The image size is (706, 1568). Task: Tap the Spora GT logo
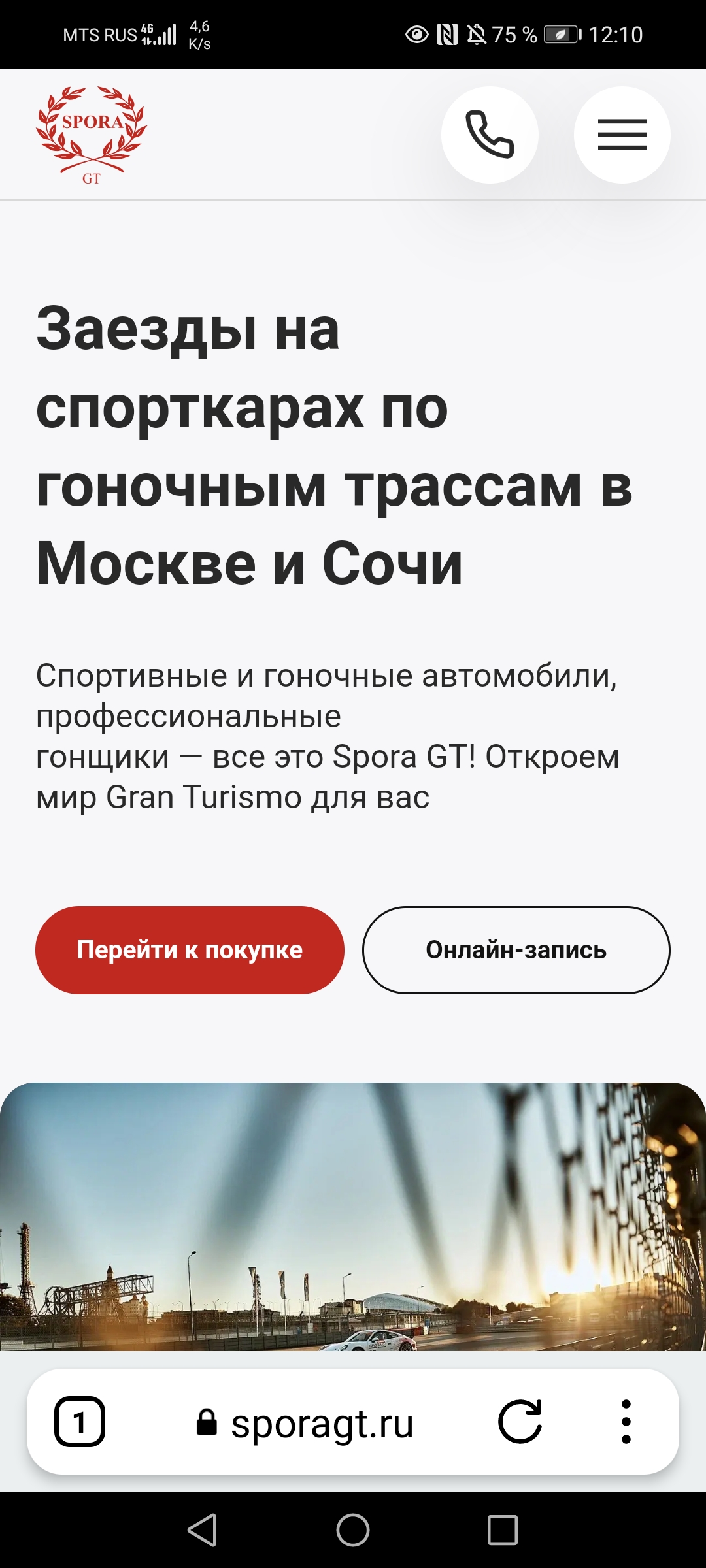coord(92,135)
